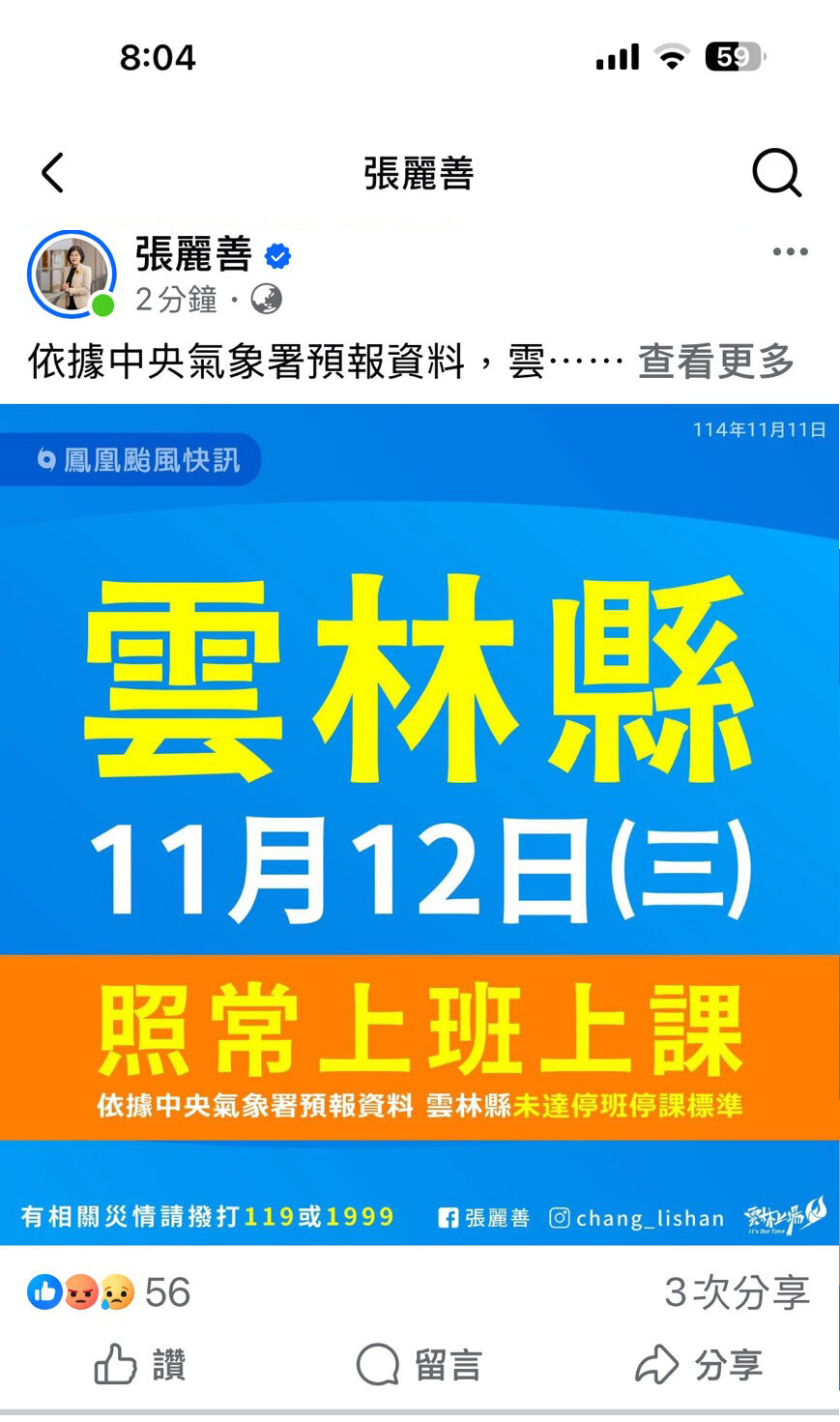The height and width of the screenshot is (1422, 840).
Task: Open the 雲林縣 typhoon announcement image
Action: click(x=420, y=822)
